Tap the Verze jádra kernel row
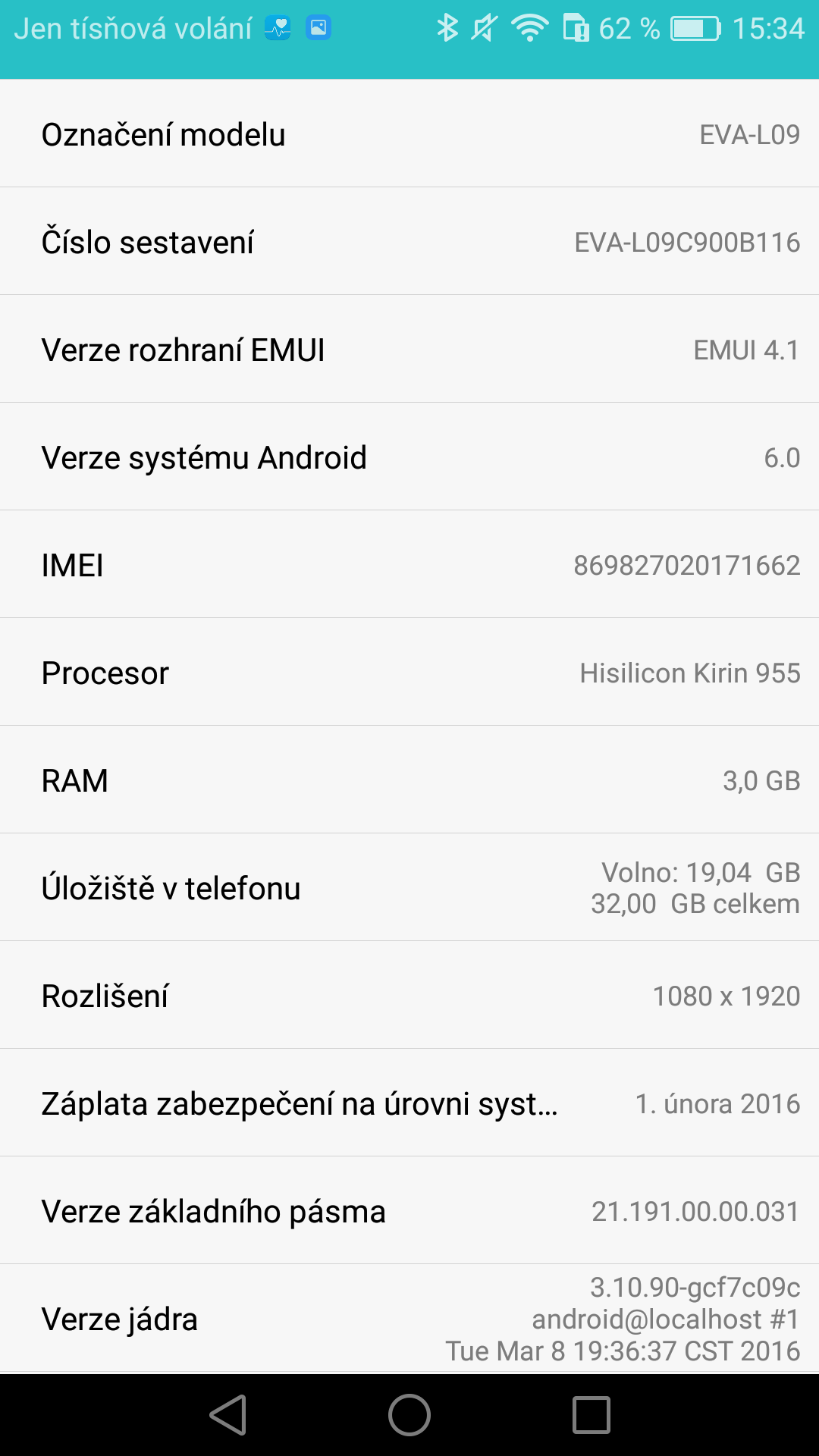This screenshot has width=819, height=1456. click(409, 1319)
